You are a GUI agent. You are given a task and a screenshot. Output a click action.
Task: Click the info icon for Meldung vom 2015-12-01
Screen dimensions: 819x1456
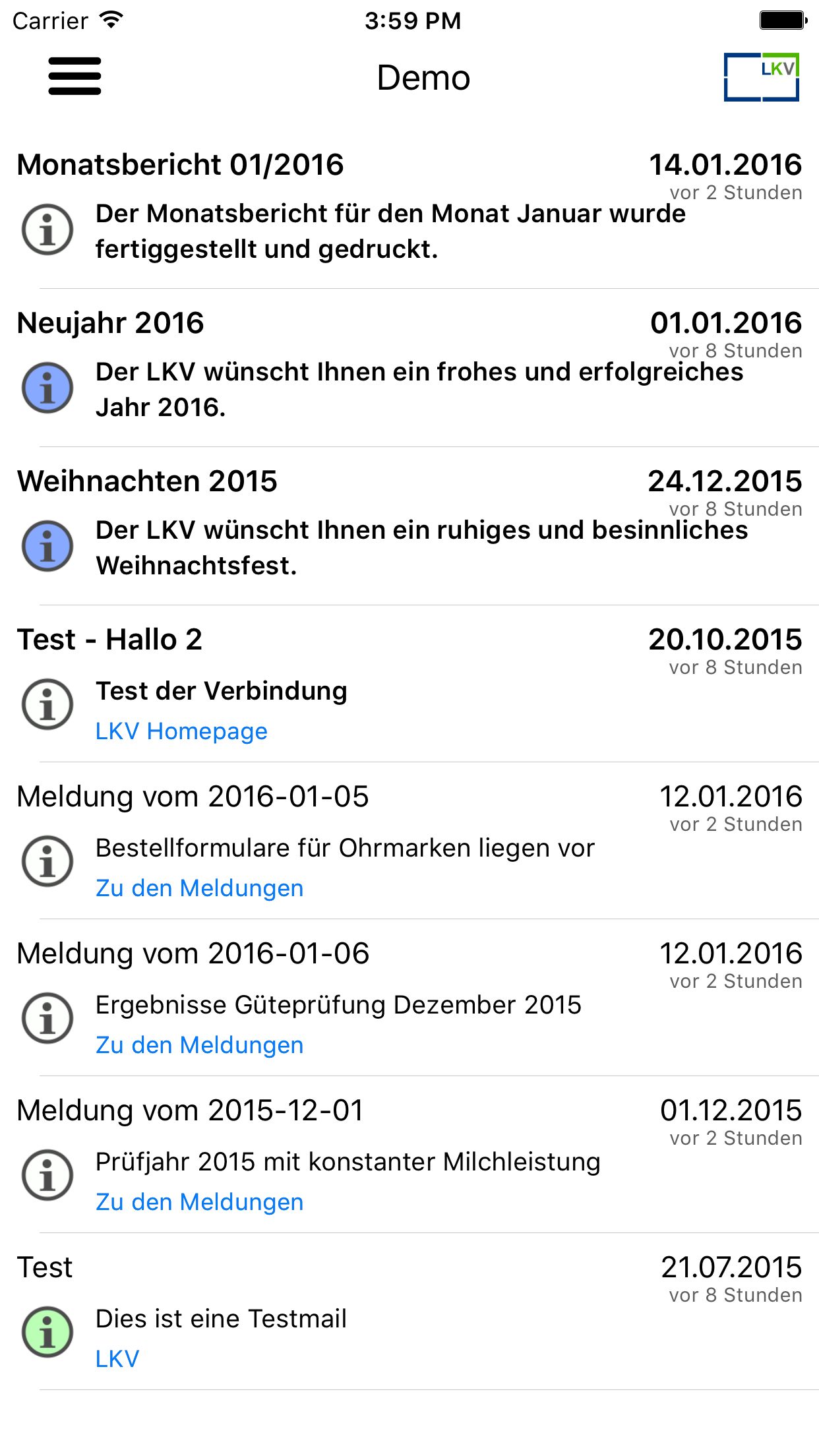point(46,1175)
